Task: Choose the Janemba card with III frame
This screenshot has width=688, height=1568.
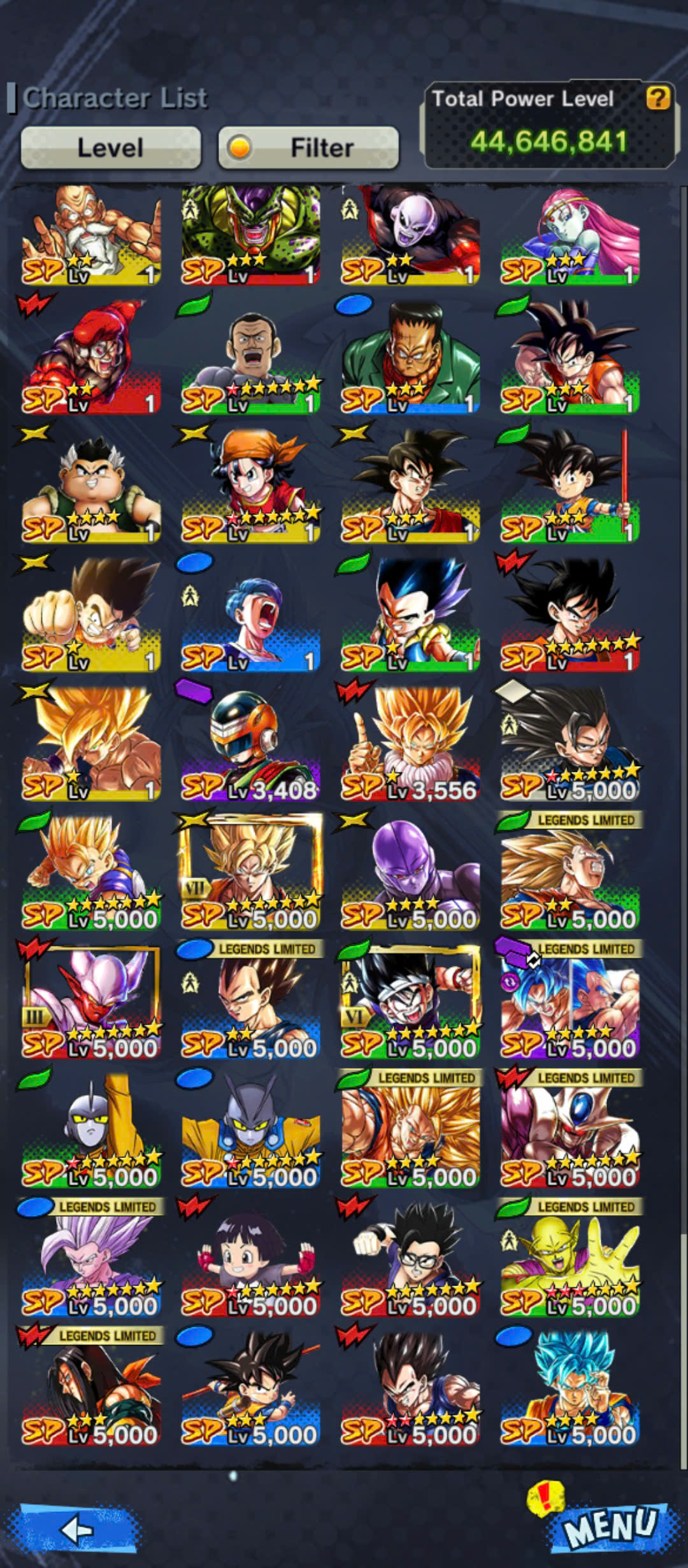Action: [91, 1002]
